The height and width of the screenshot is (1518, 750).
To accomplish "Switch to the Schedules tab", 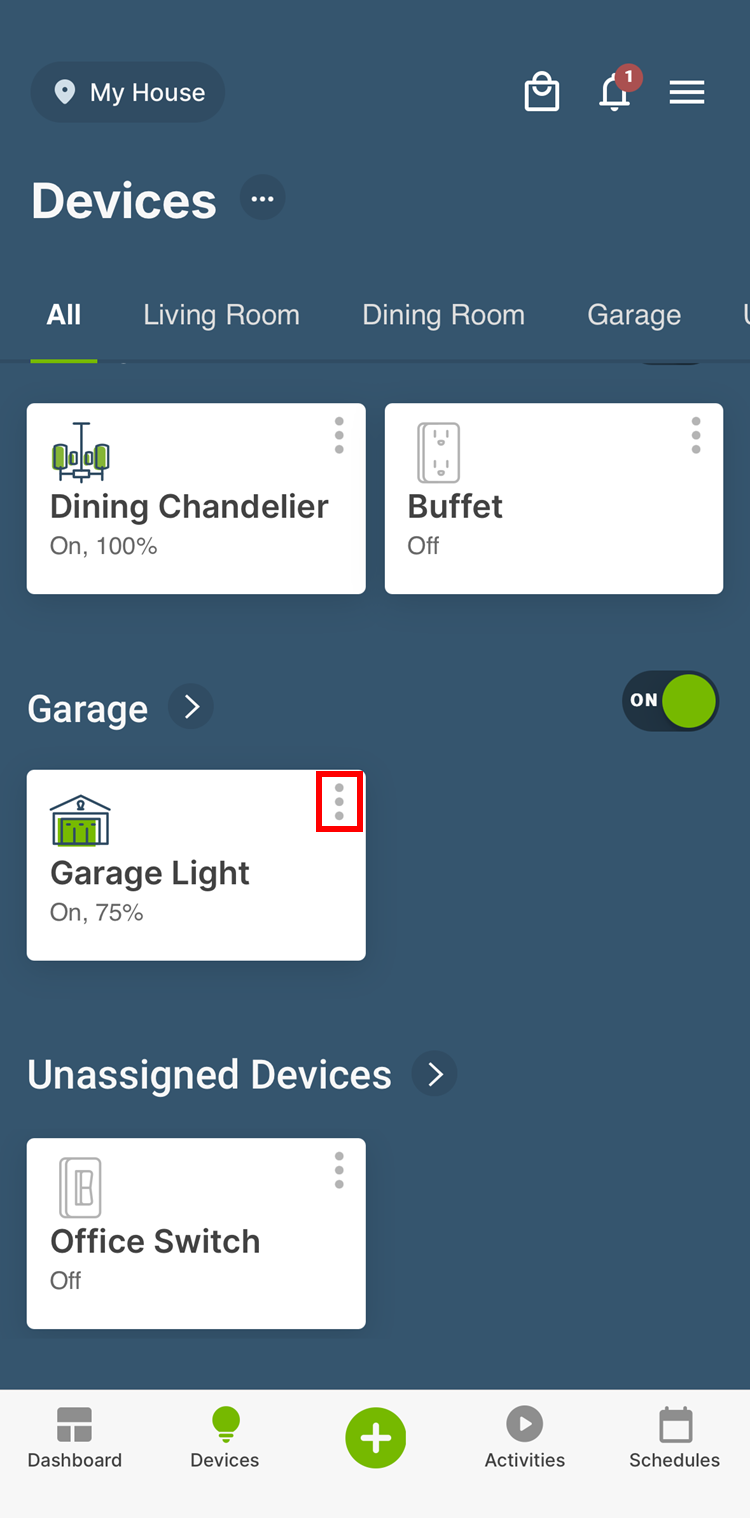I will click(674, 1438).
